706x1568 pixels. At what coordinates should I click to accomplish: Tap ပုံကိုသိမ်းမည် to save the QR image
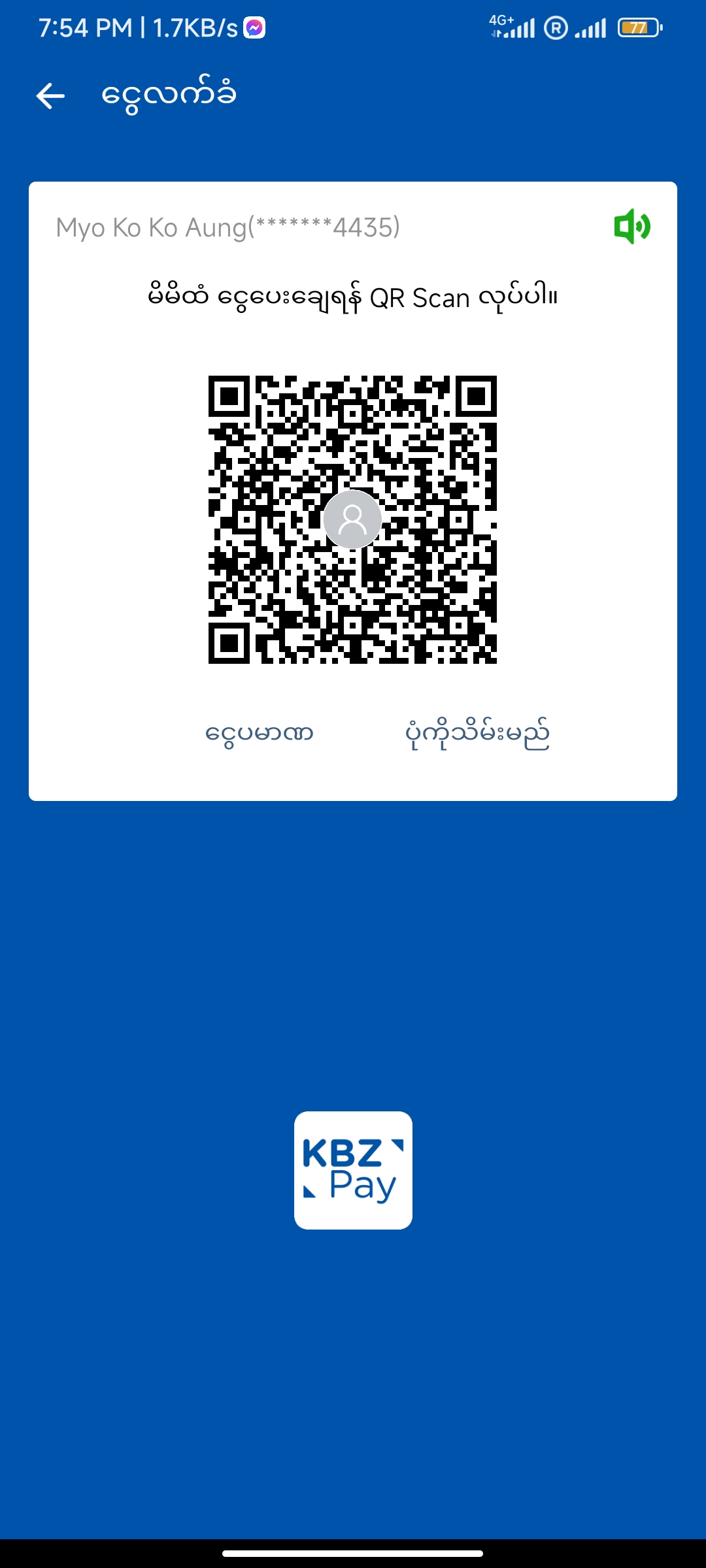click(477, 734)
